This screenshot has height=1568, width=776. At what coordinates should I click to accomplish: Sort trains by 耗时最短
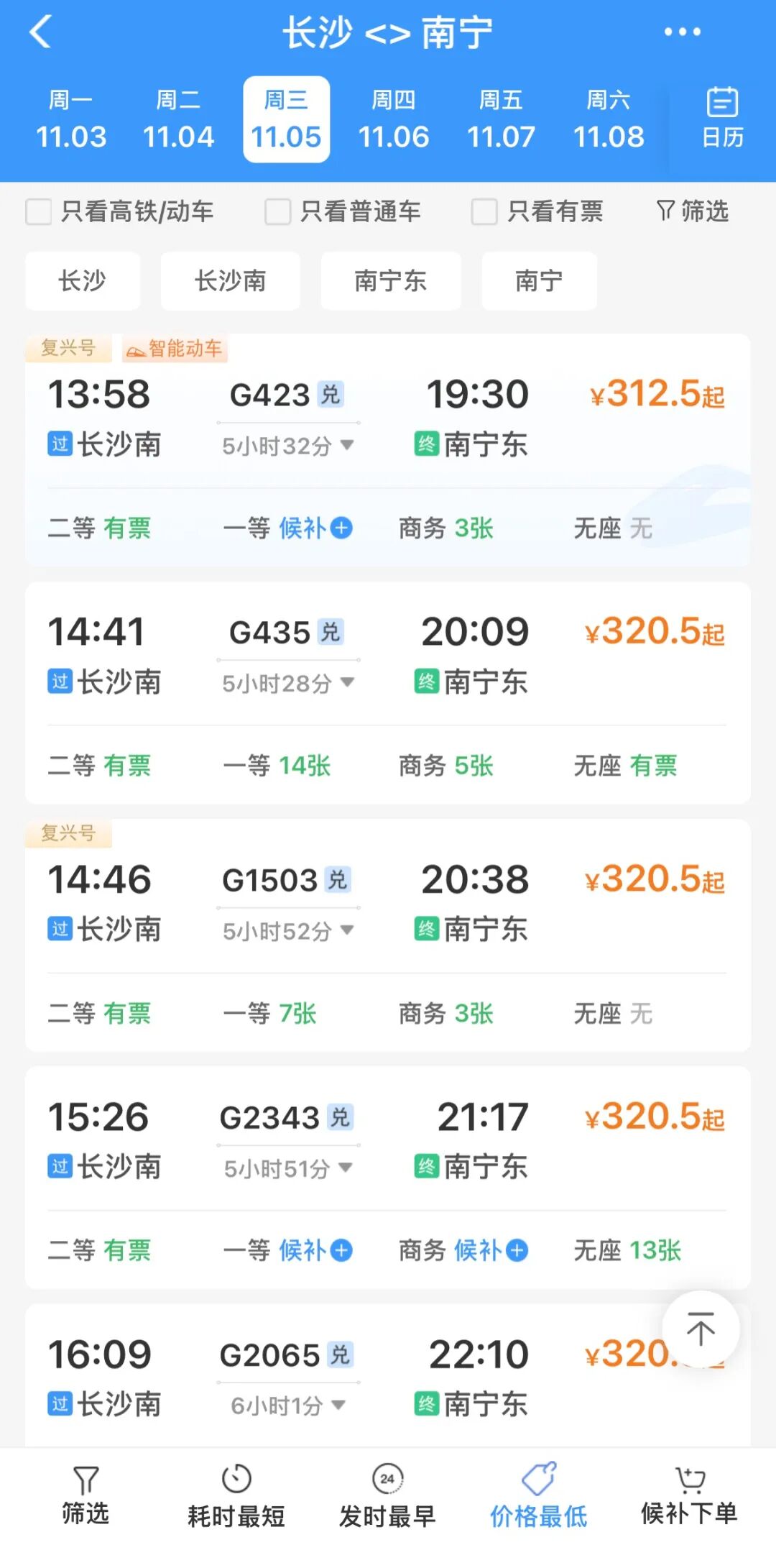coord(236,1495)
